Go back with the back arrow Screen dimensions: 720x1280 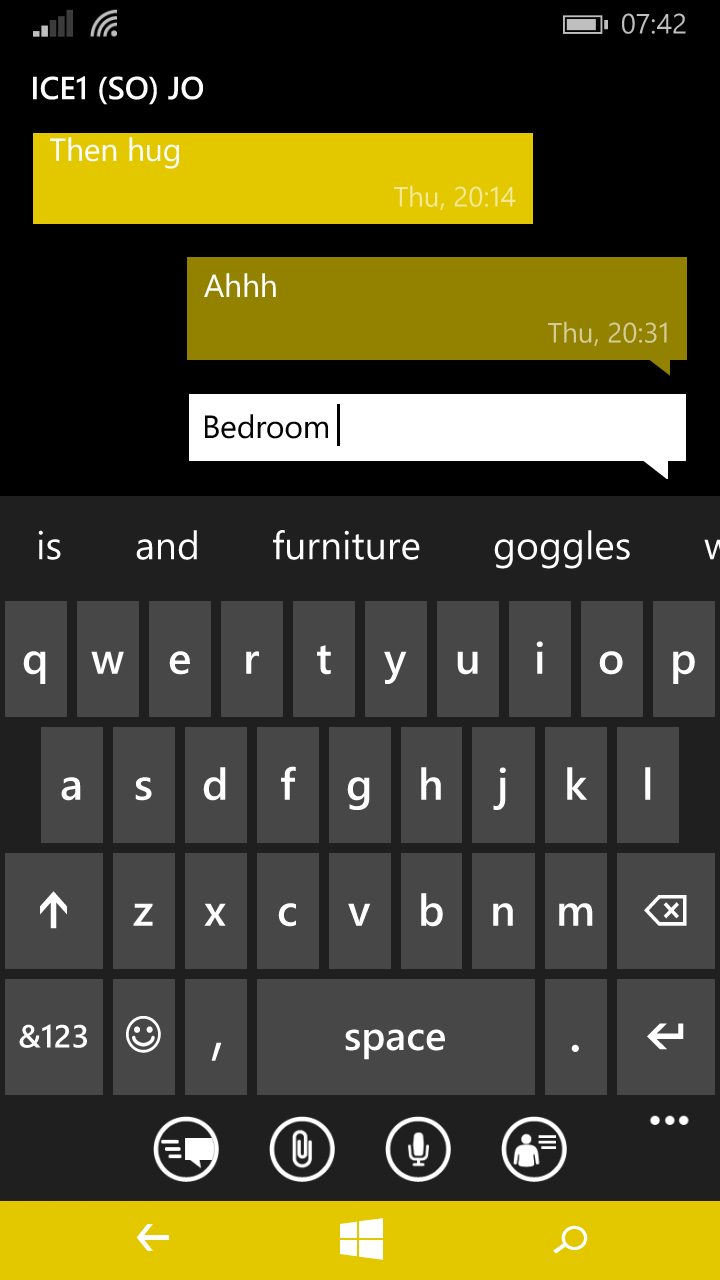point(153,1240)
